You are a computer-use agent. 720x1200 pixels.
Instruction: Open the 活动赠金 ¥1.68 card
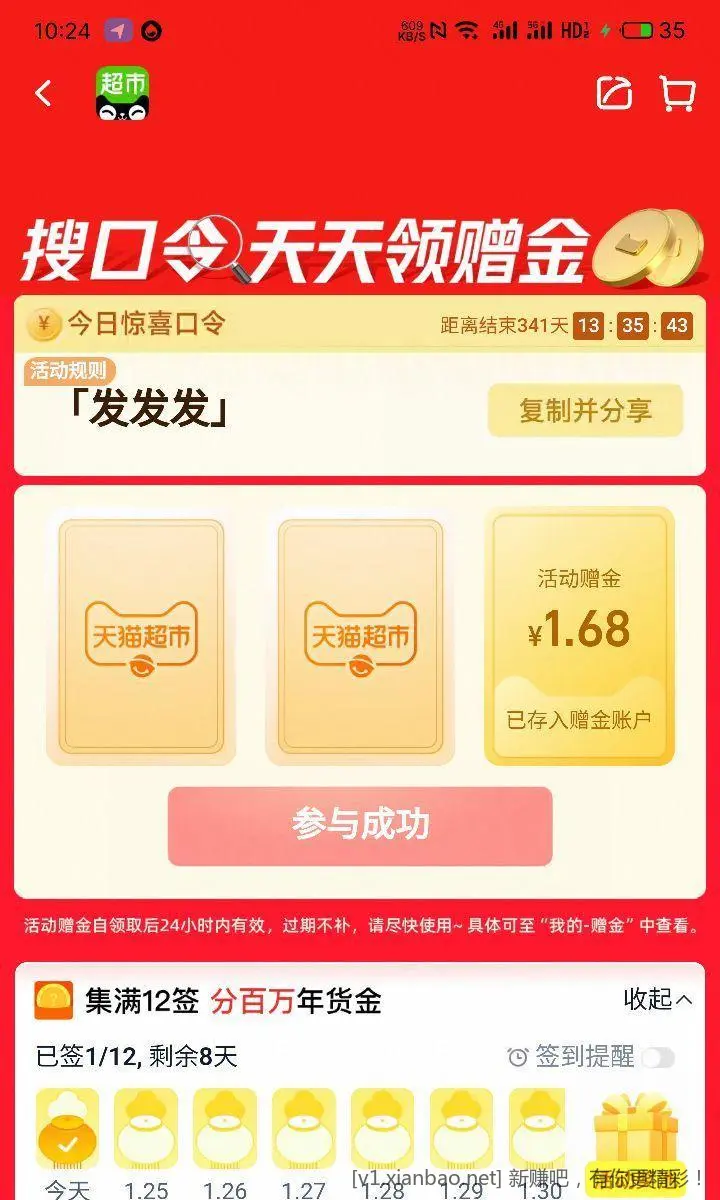(x=579, y=636)
